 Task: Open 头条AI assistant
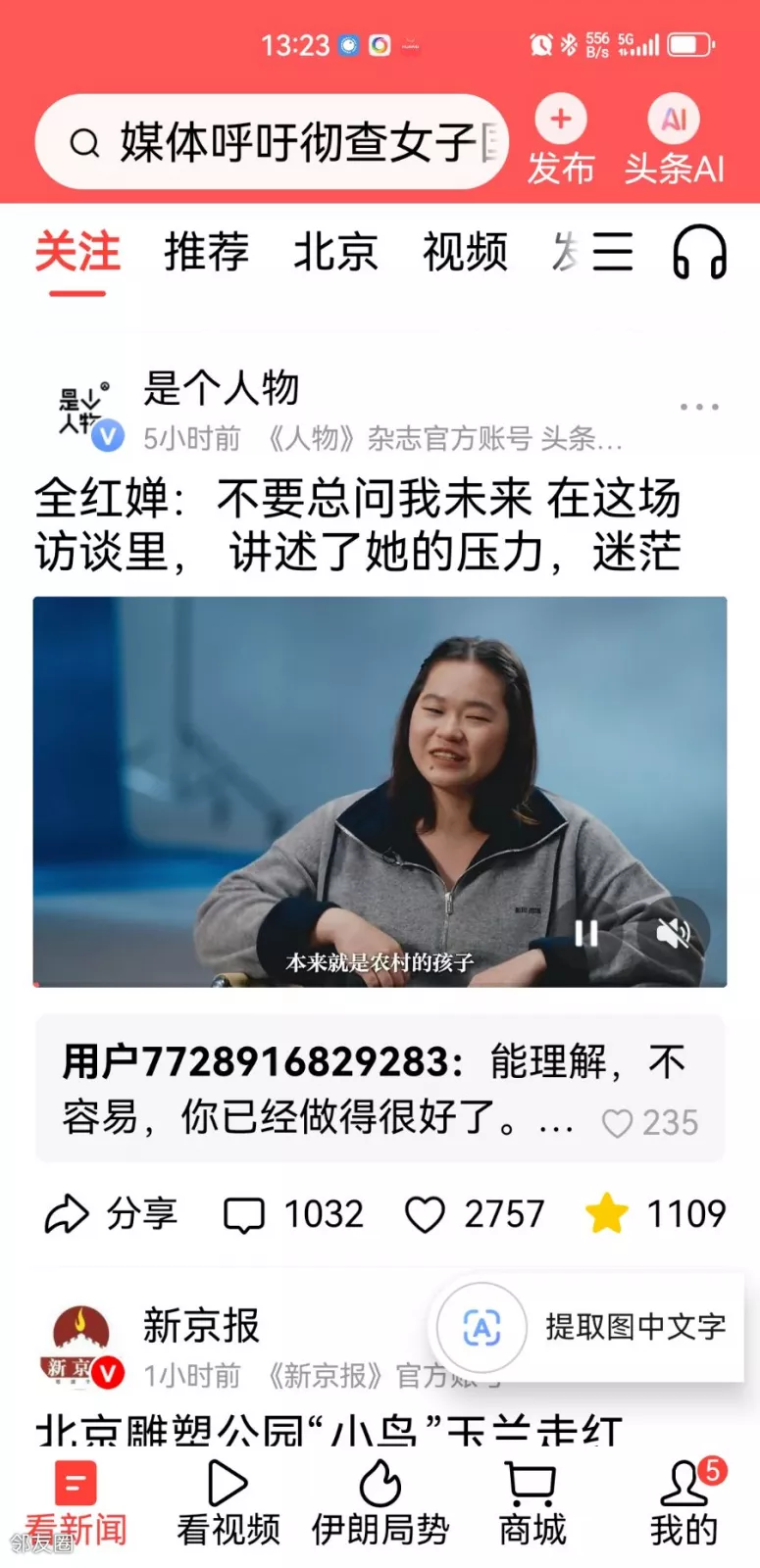pos(674,141)
